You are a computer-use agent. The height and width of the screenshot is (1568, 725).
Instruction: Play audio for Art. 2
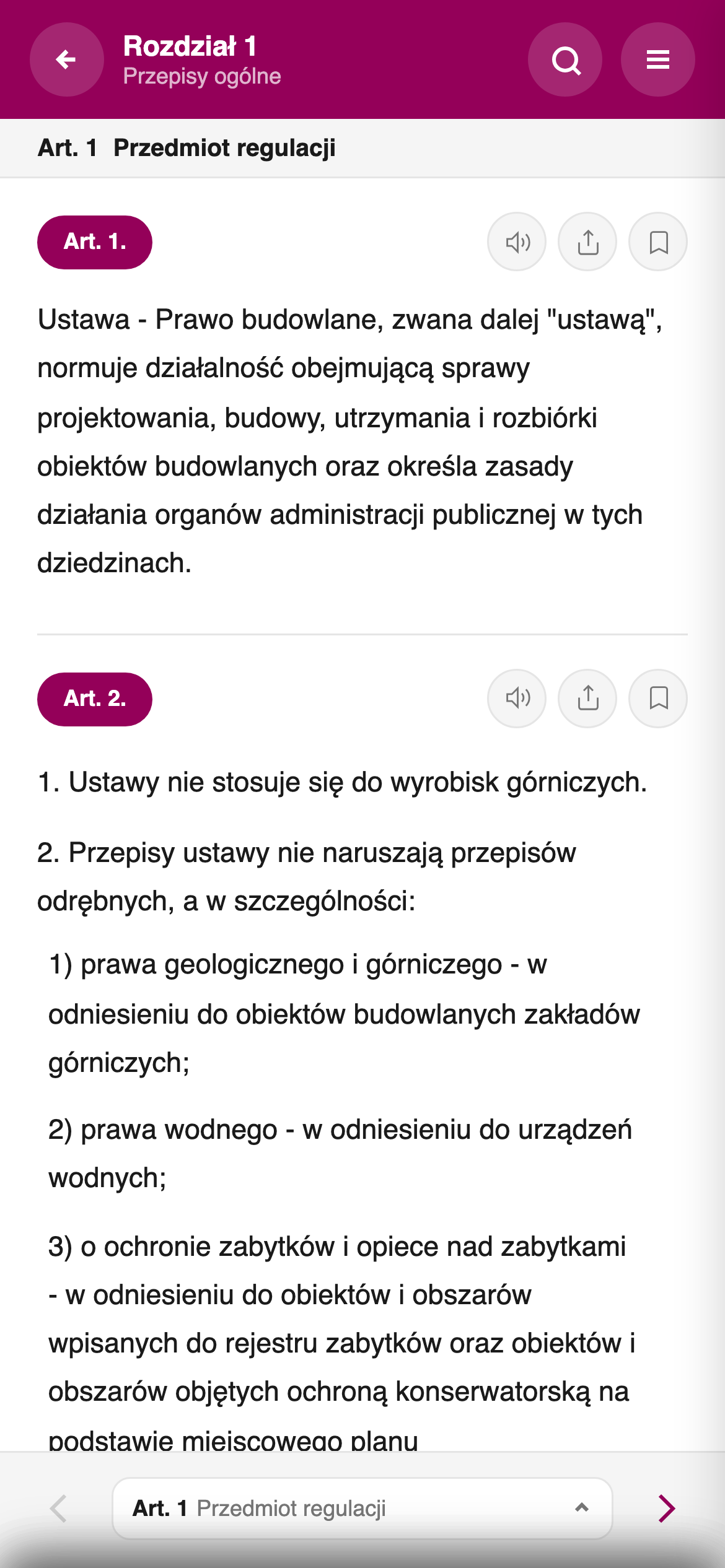tap(517, 699)
